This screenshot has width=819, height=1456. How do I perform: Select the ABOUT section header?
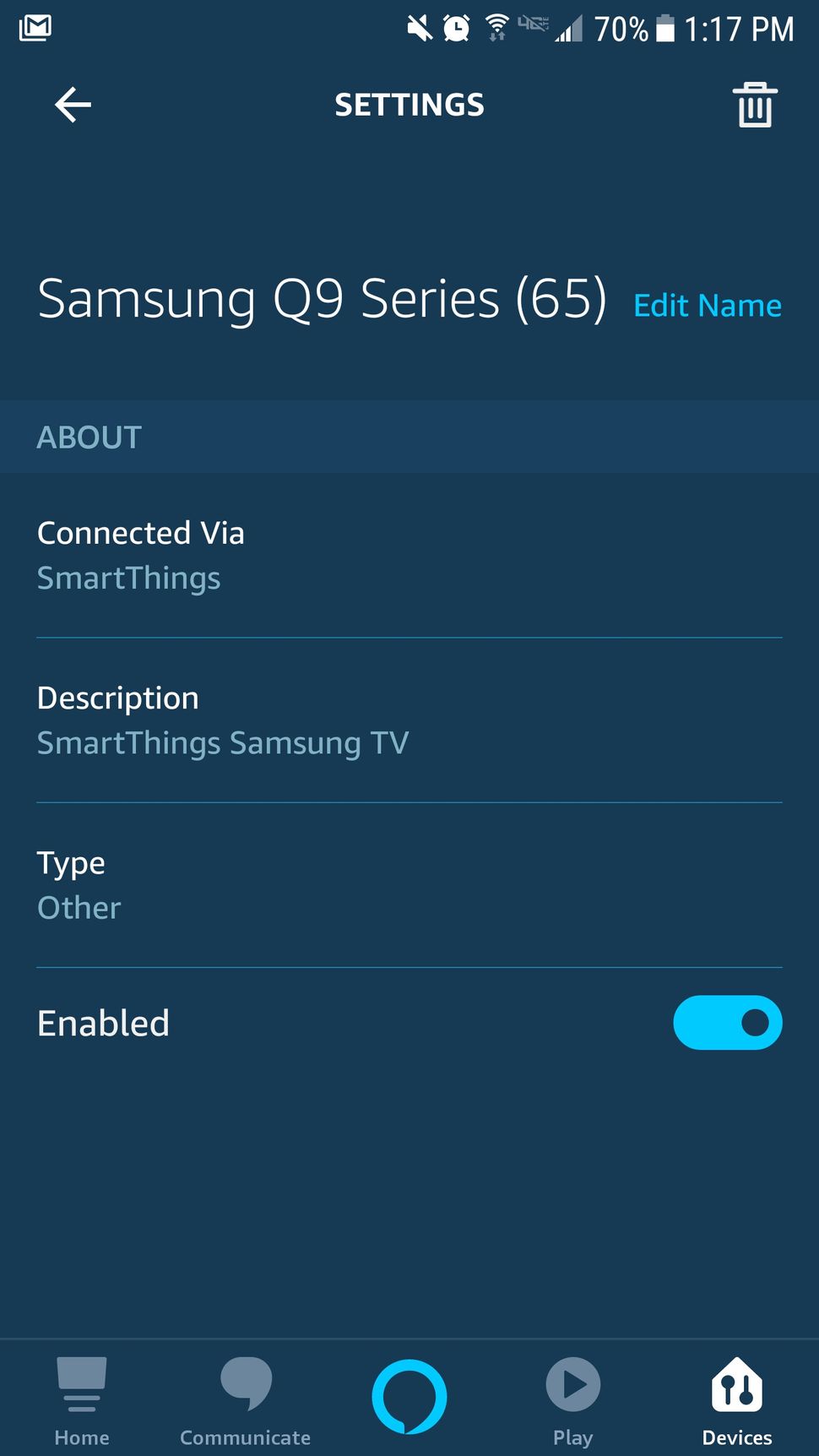coord(89,437)
